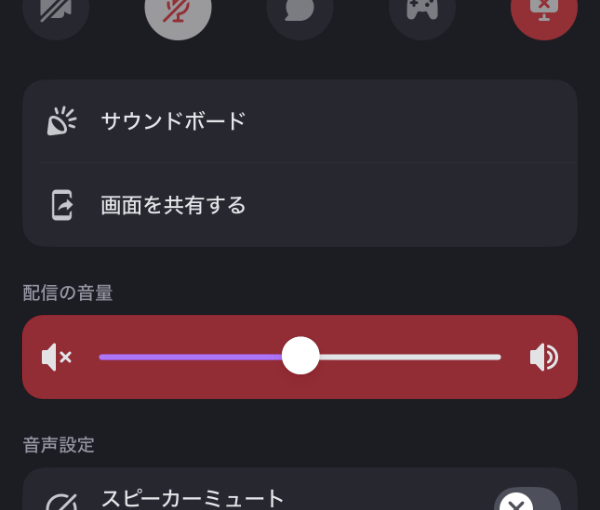
Task: Select 画面を共有する
Action: [299, 205]
